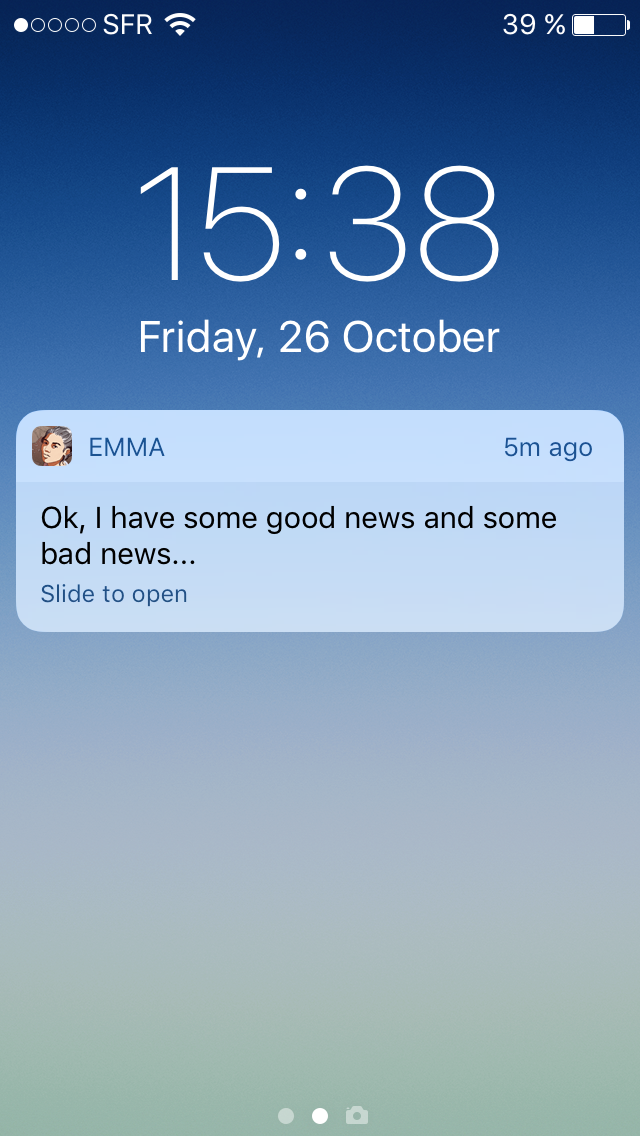
Task: Tap the camera shortcut icon
Action: [357, 1115]
